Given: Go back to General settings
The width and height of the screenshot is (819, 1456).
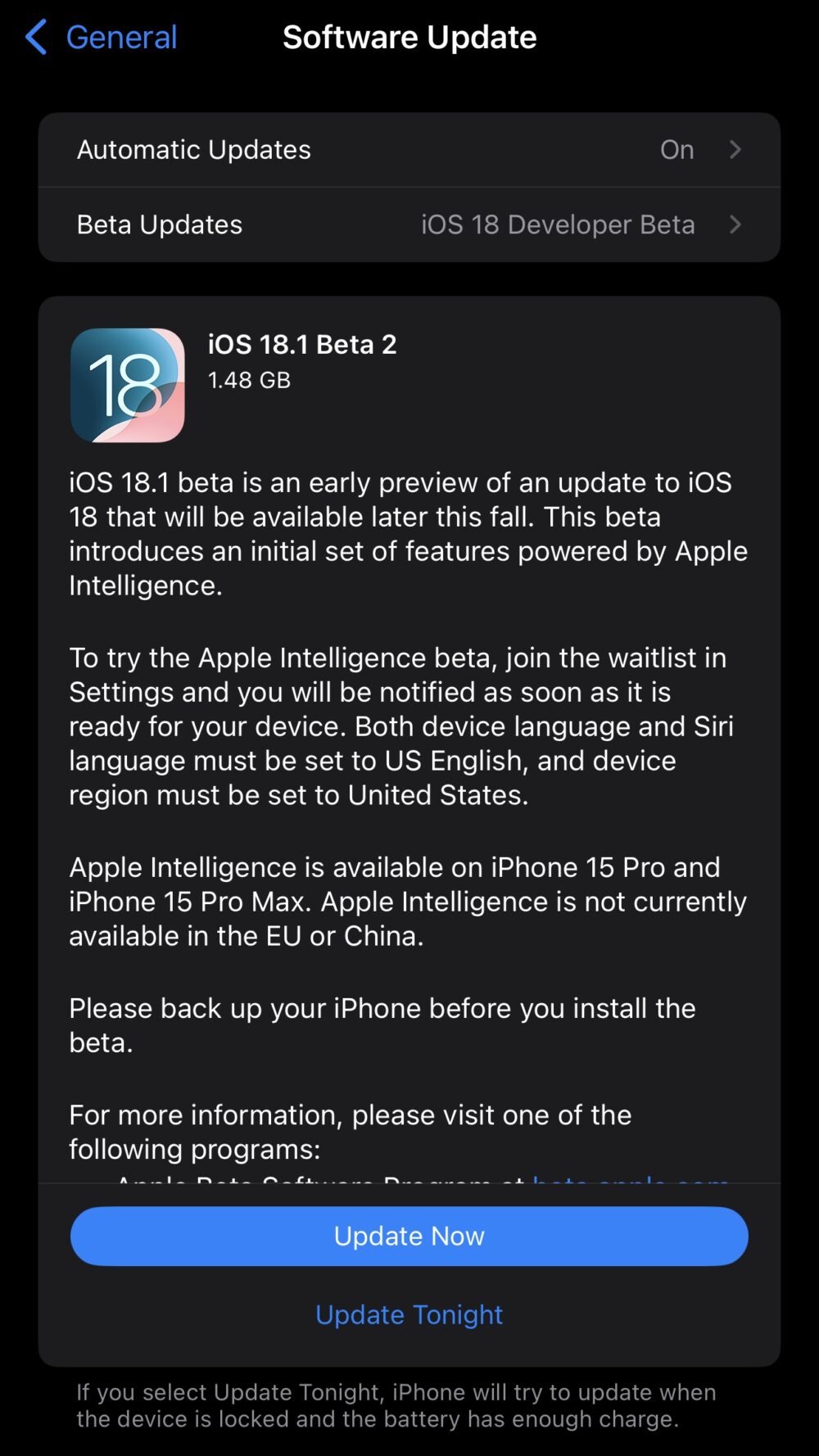Looking at the screenshot, I should click(x=101, y=38).
